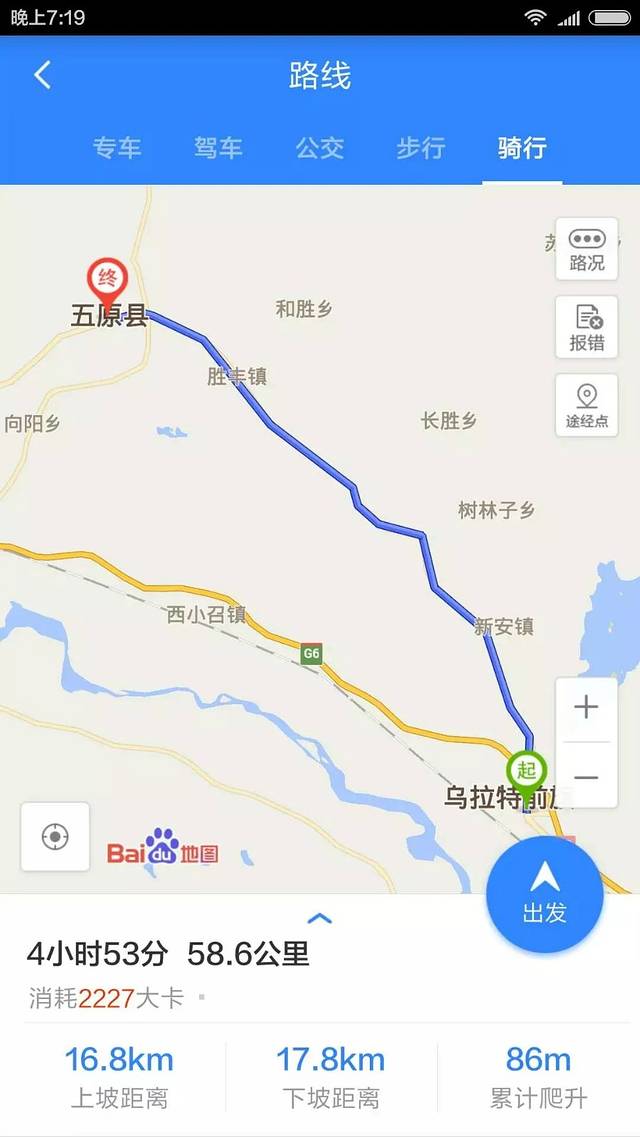Zoom out of the map
Image resolution: width=640 pixels, height=1137 pixels.
pos(586,777)
